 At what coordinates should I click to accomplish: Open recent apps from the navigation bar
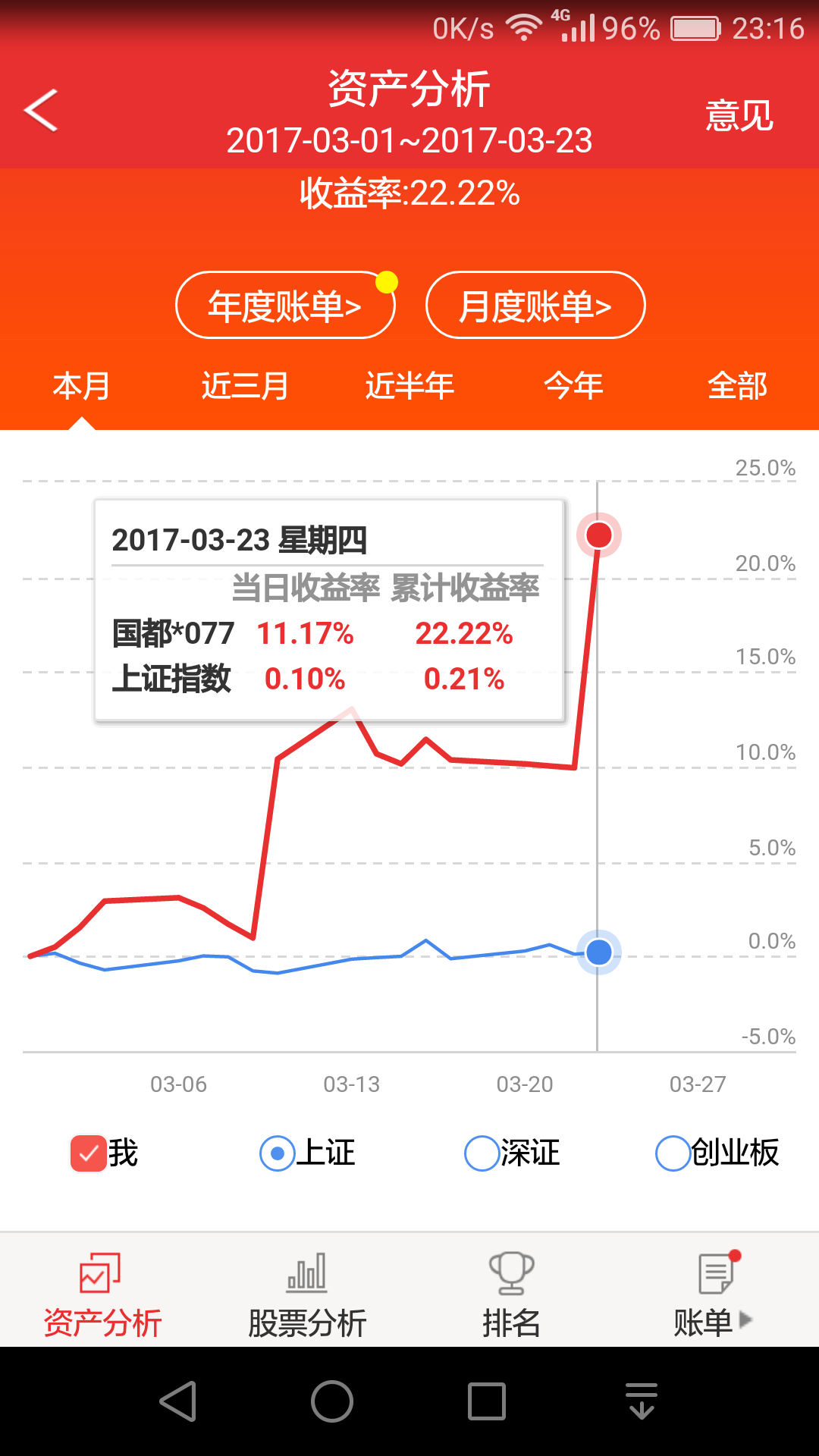click(x=487, y=1401)
